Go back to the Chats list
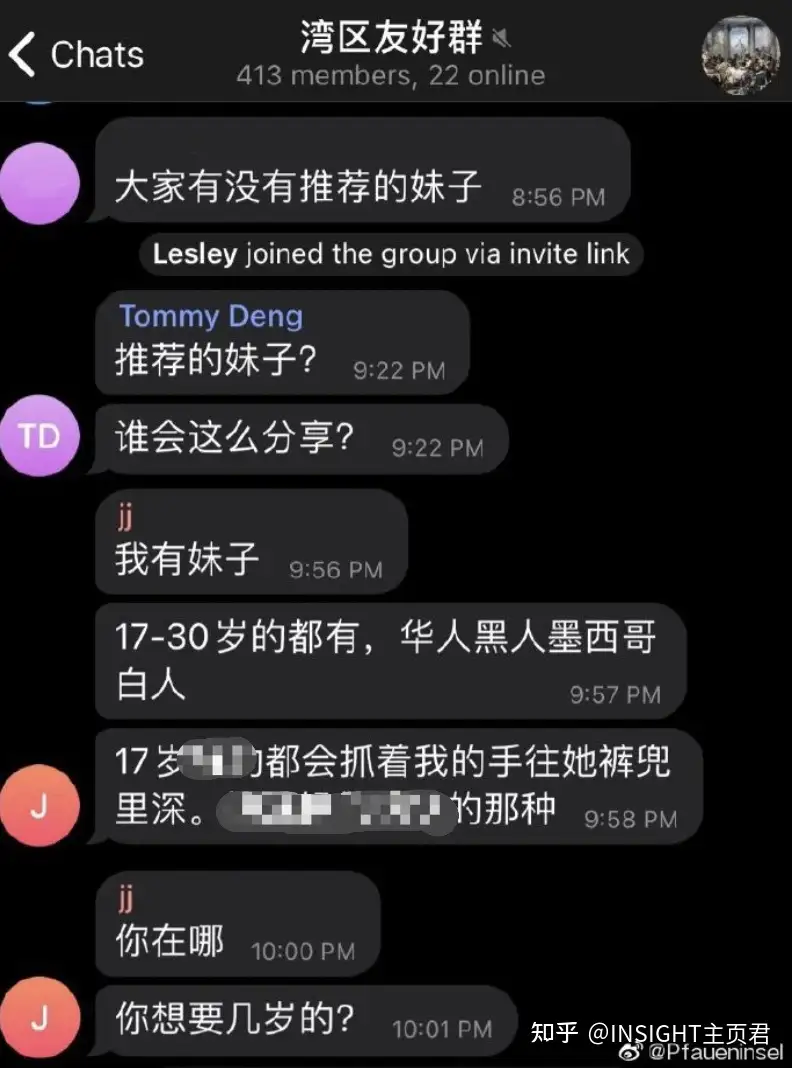Image resolution: width=792 pixels, height=1068 pixels. 77,54
